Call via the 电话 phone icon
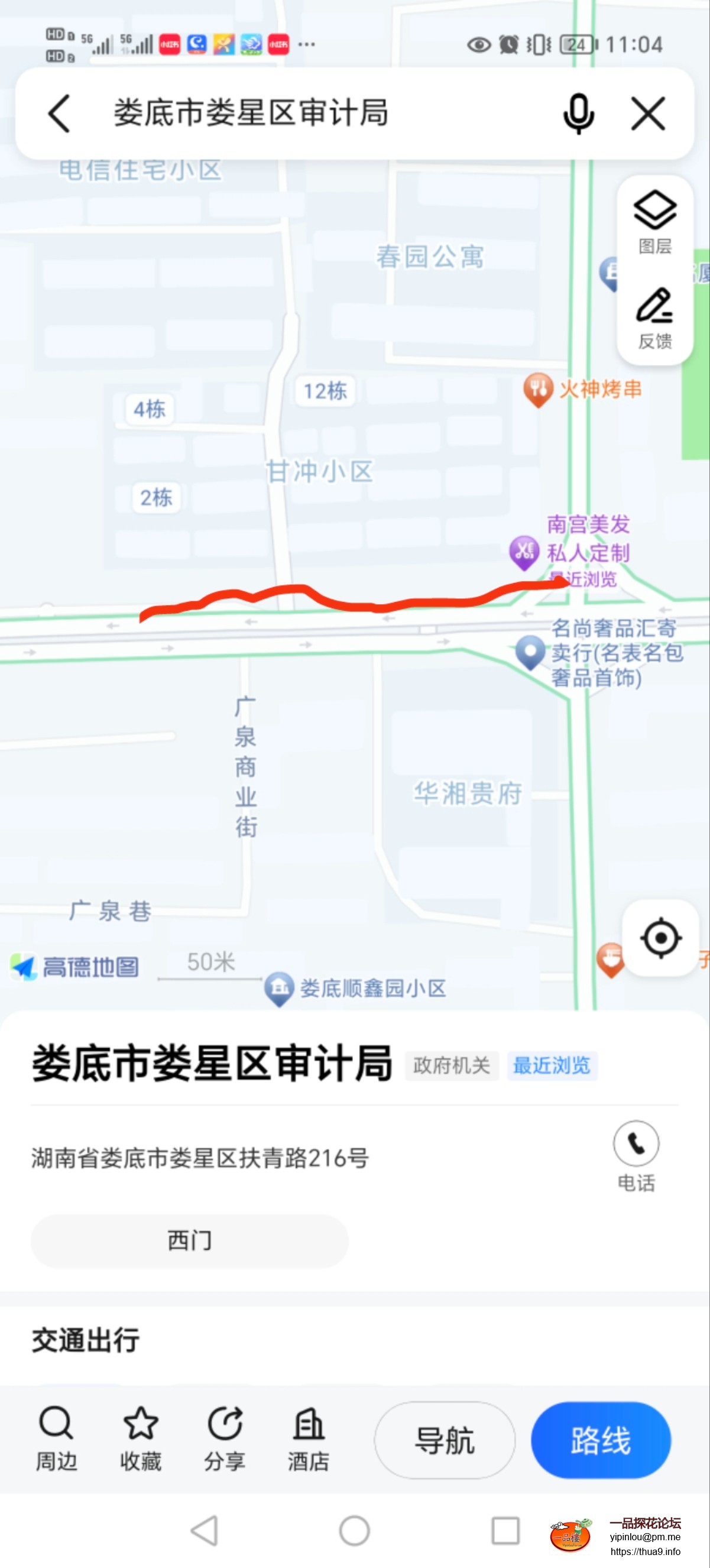This screenshot has width=710, height=1568. coord(636,1144)
